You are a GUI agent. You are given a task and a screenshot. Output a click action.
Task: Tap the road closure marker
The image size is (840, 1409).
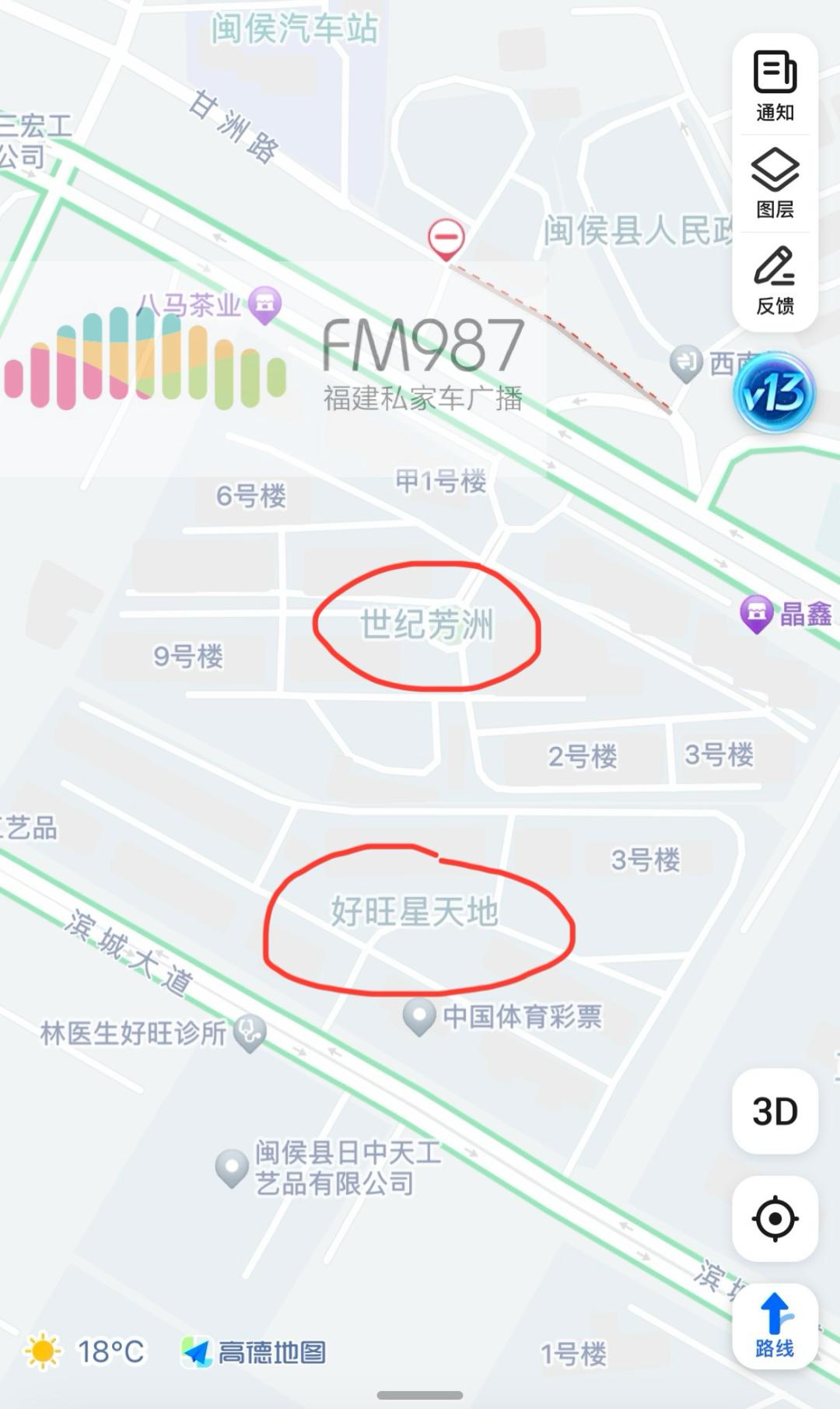446,237
